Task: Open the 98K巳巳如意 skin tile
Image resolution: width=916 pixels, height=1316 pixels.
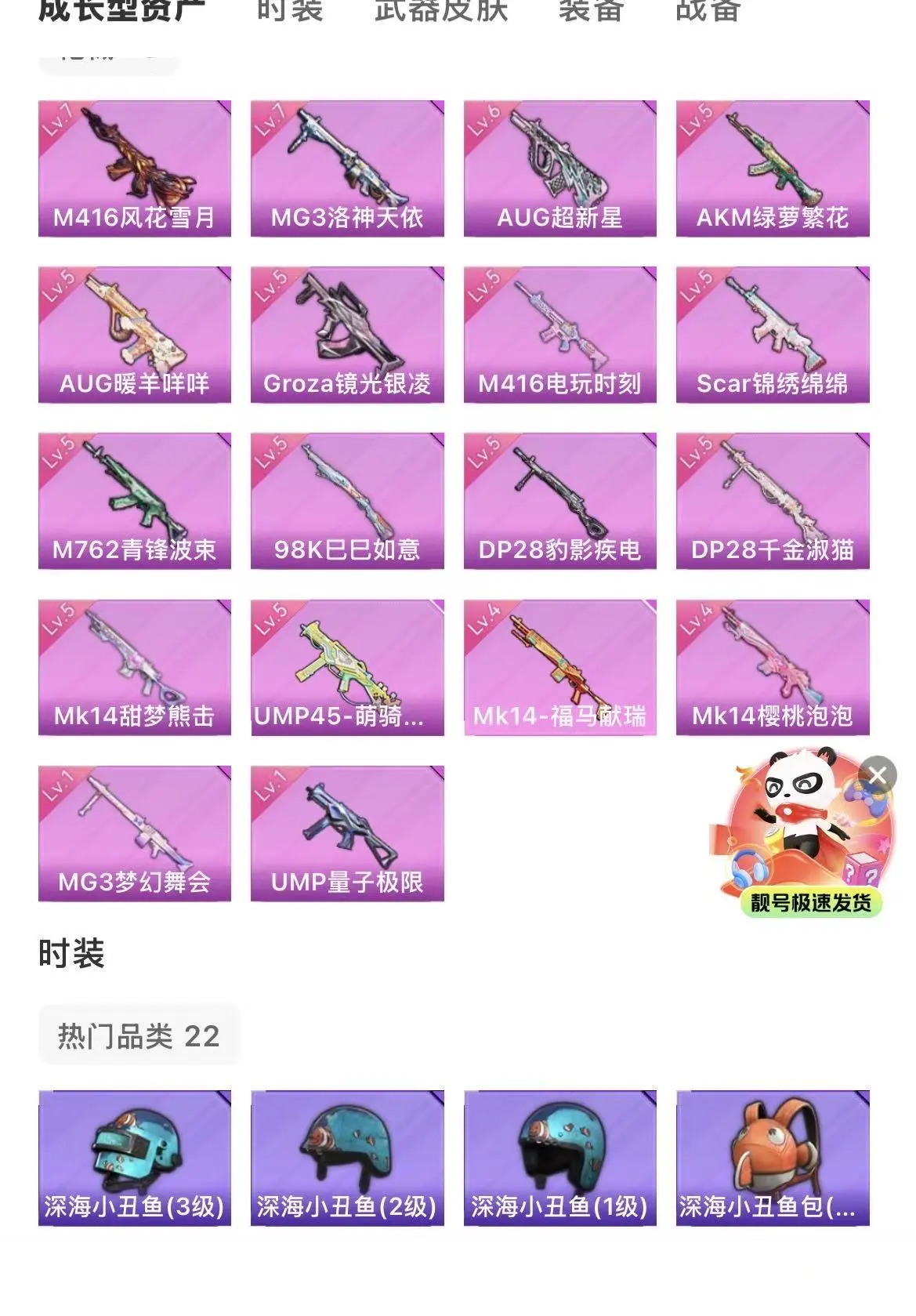Action: pyautogui.click(x=347, y=501)
